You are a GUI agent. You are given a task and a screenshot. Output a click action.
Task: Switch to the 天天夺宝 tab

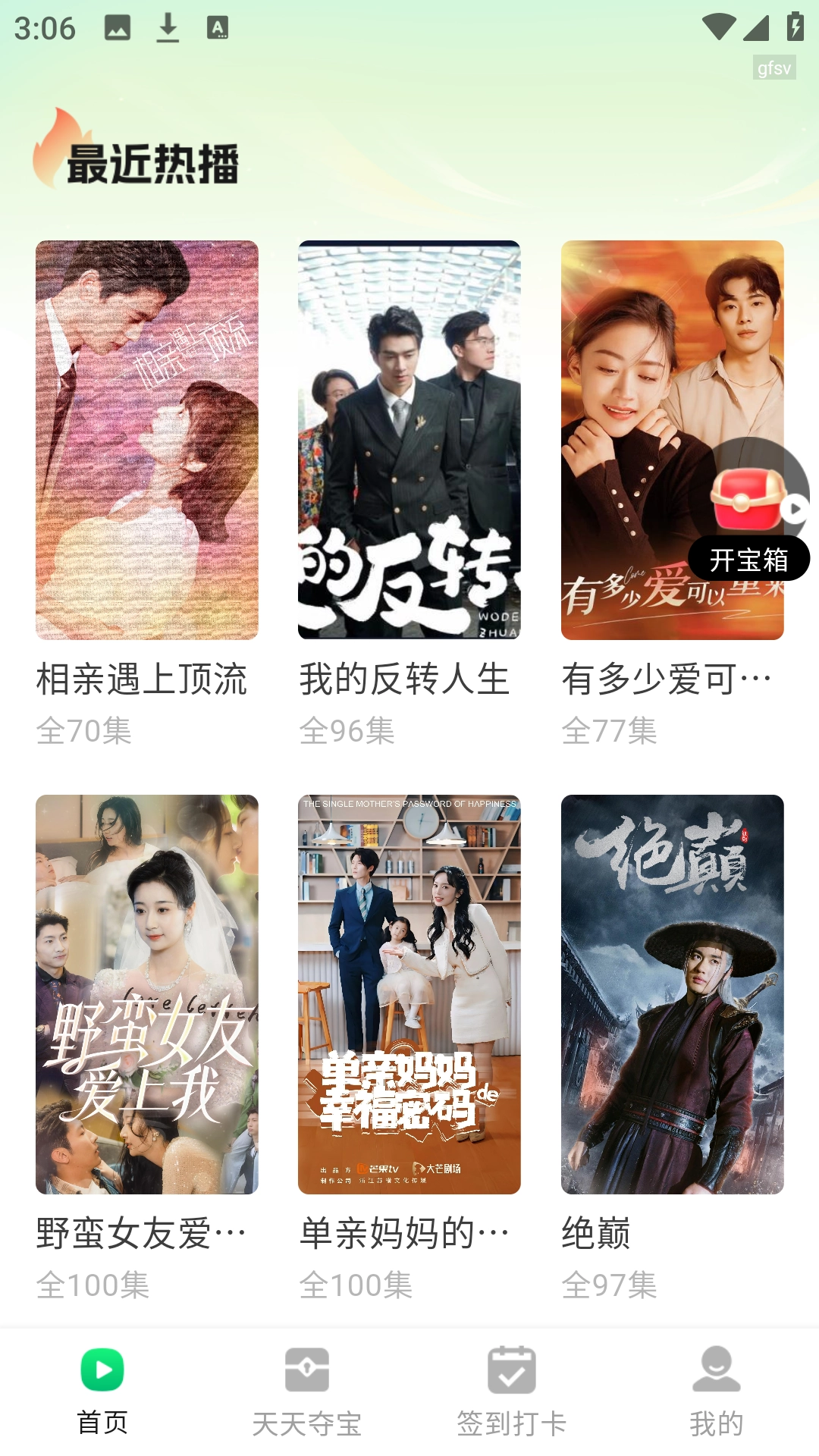[306, 1391]
